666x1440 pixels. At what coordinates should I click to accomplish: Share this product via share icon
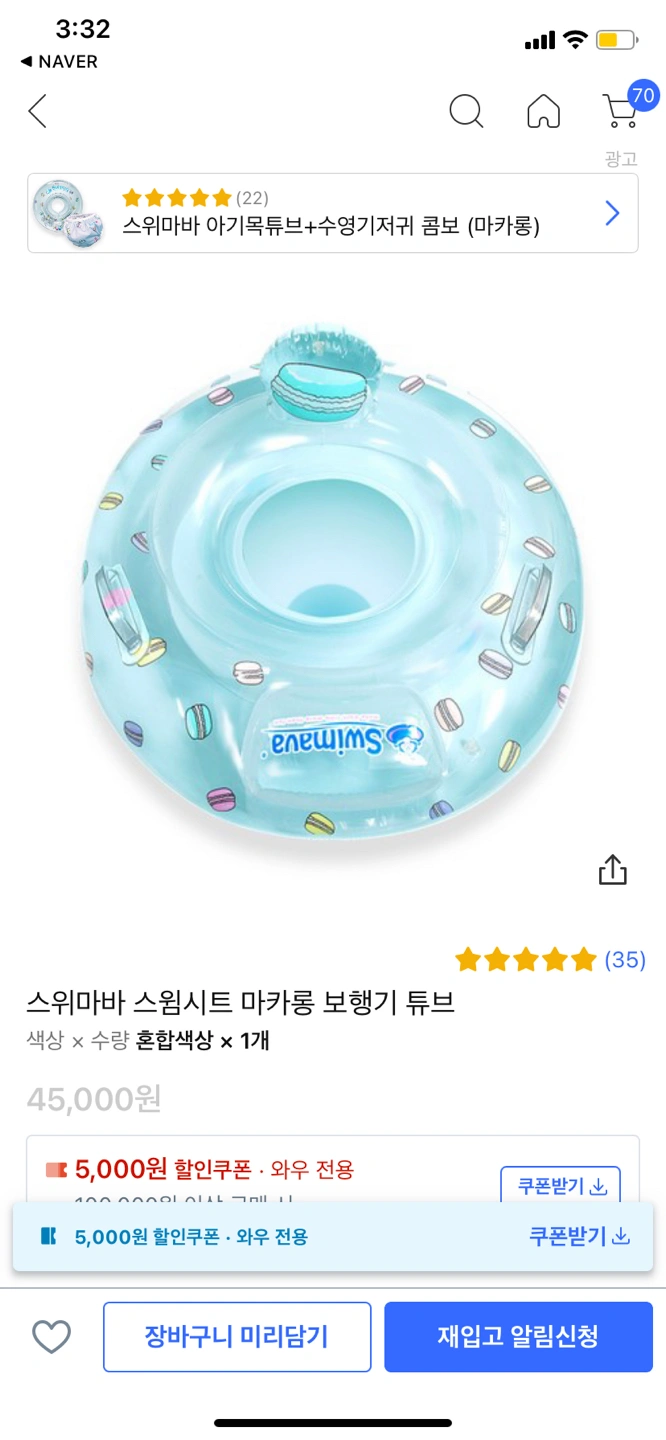[612, 869]
